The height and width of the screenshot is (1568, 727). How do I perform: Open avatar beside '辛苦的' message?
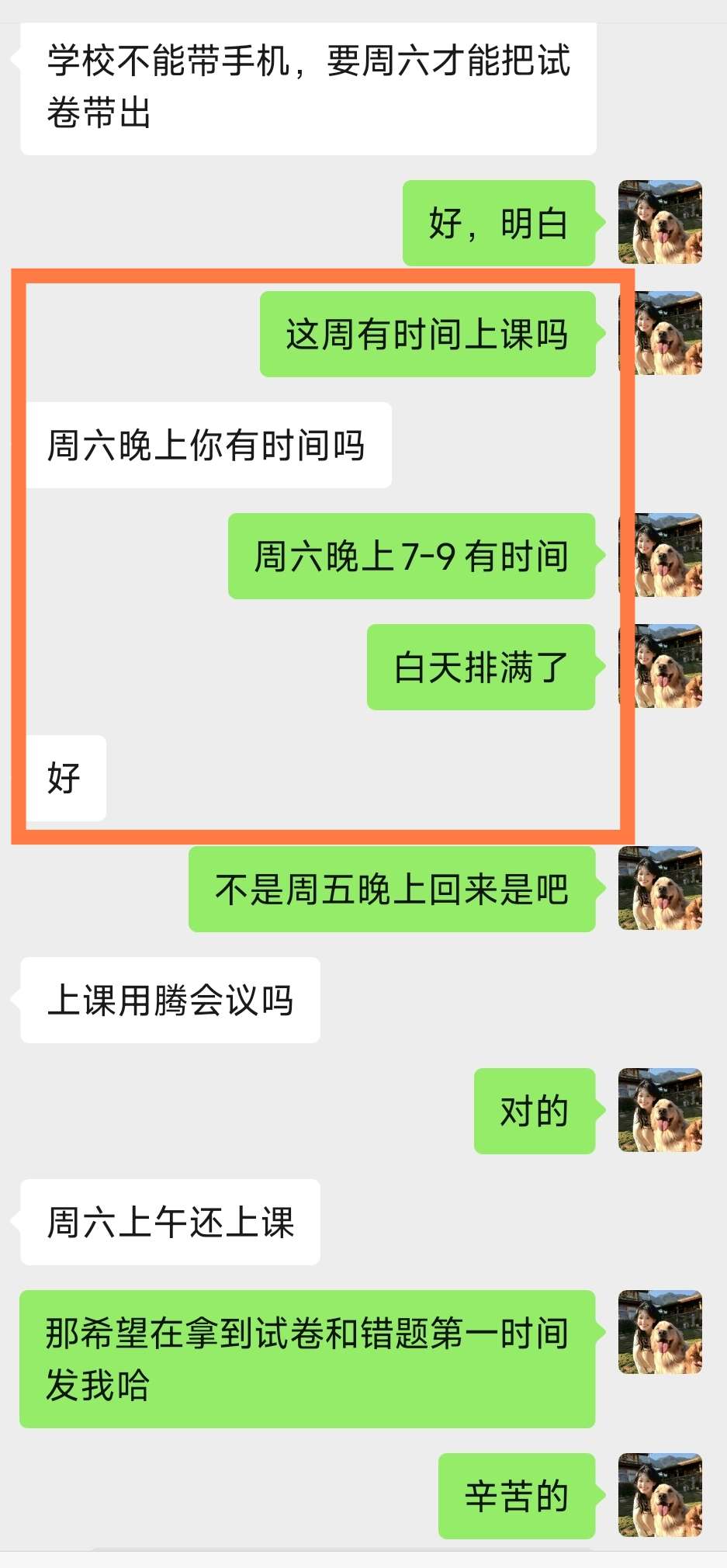pyautogui.click(x=660, y=1496)
